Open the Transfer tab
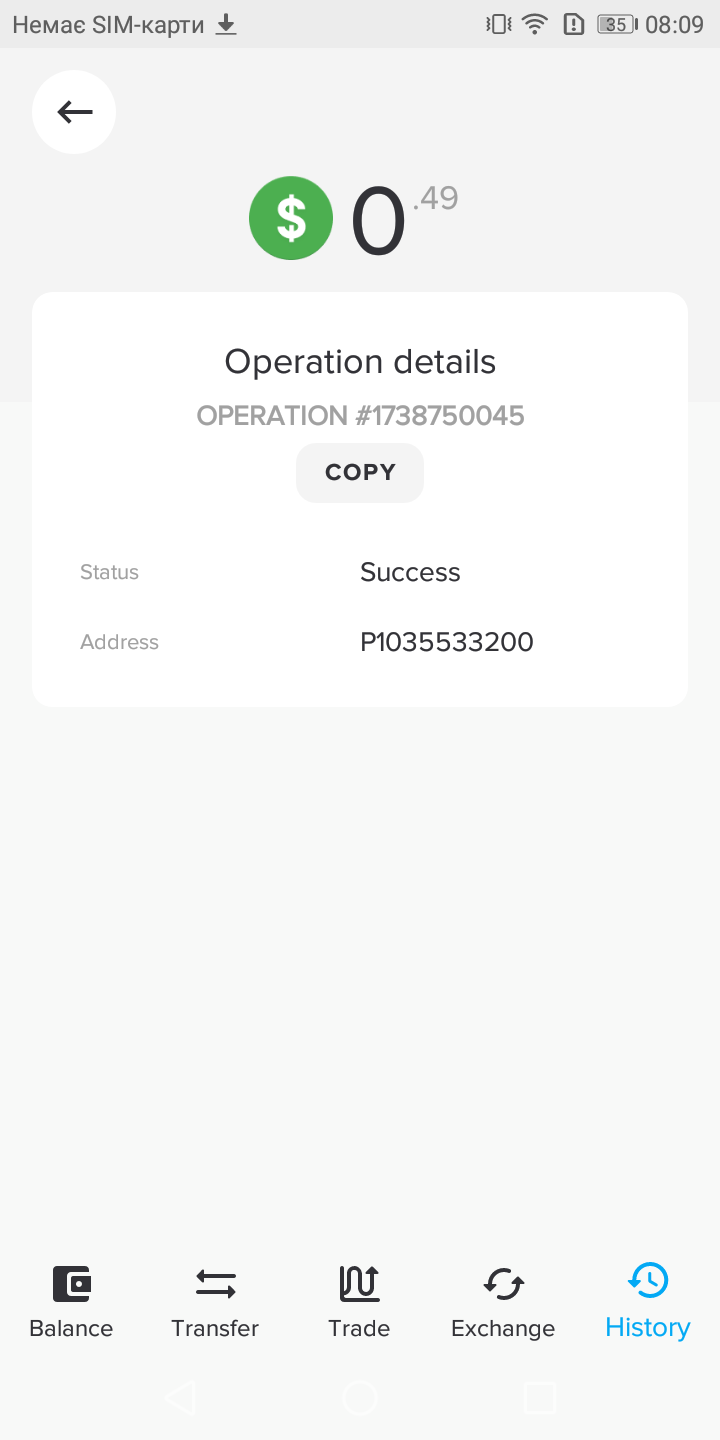 pyautogui.click(x=215, y=1302)
